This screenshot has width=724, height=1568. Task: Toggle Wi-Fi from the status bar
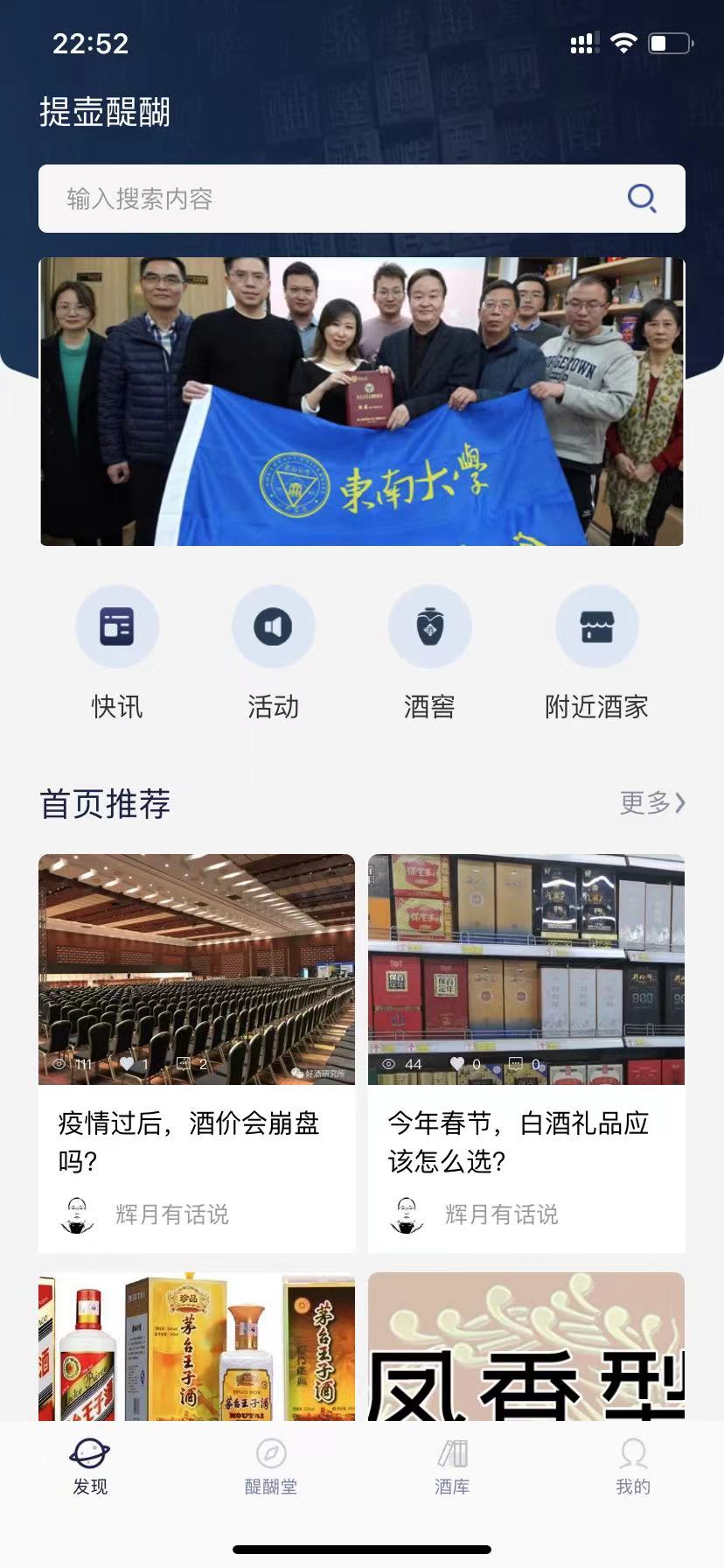pyautogui.click(x=623, y=42)
